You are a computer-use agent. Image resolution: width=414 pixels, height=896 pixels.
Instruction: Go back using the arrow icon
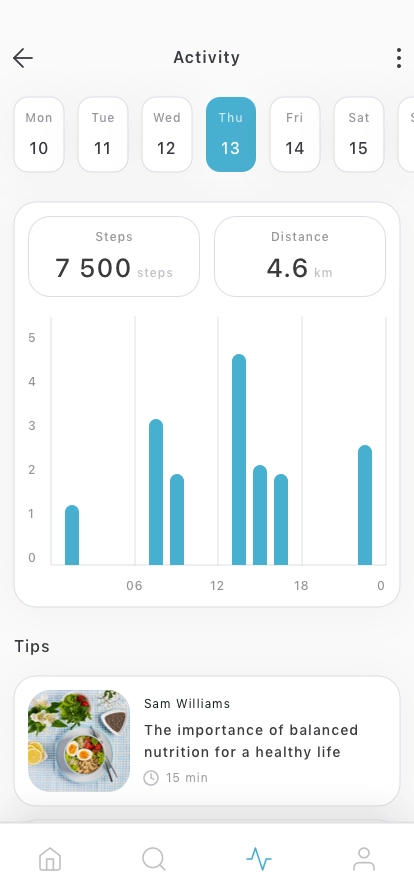click(23, 58)
